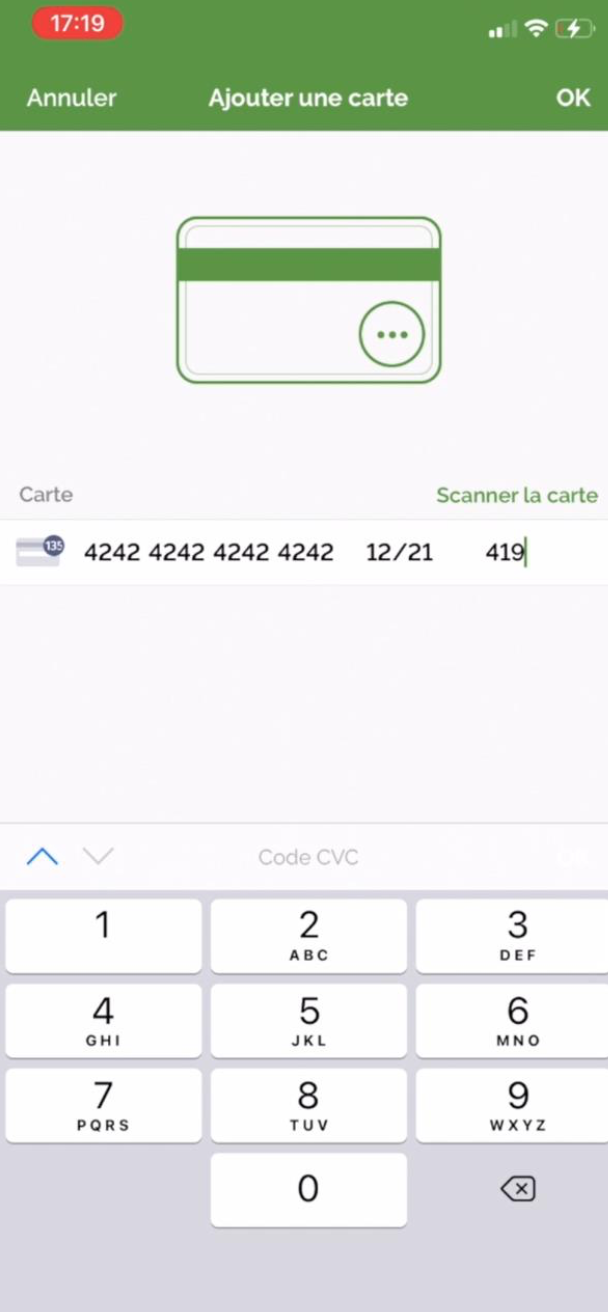Tap the CVC field showing 419
Viewport: 608px width, 1312px height.
[505, 552]
